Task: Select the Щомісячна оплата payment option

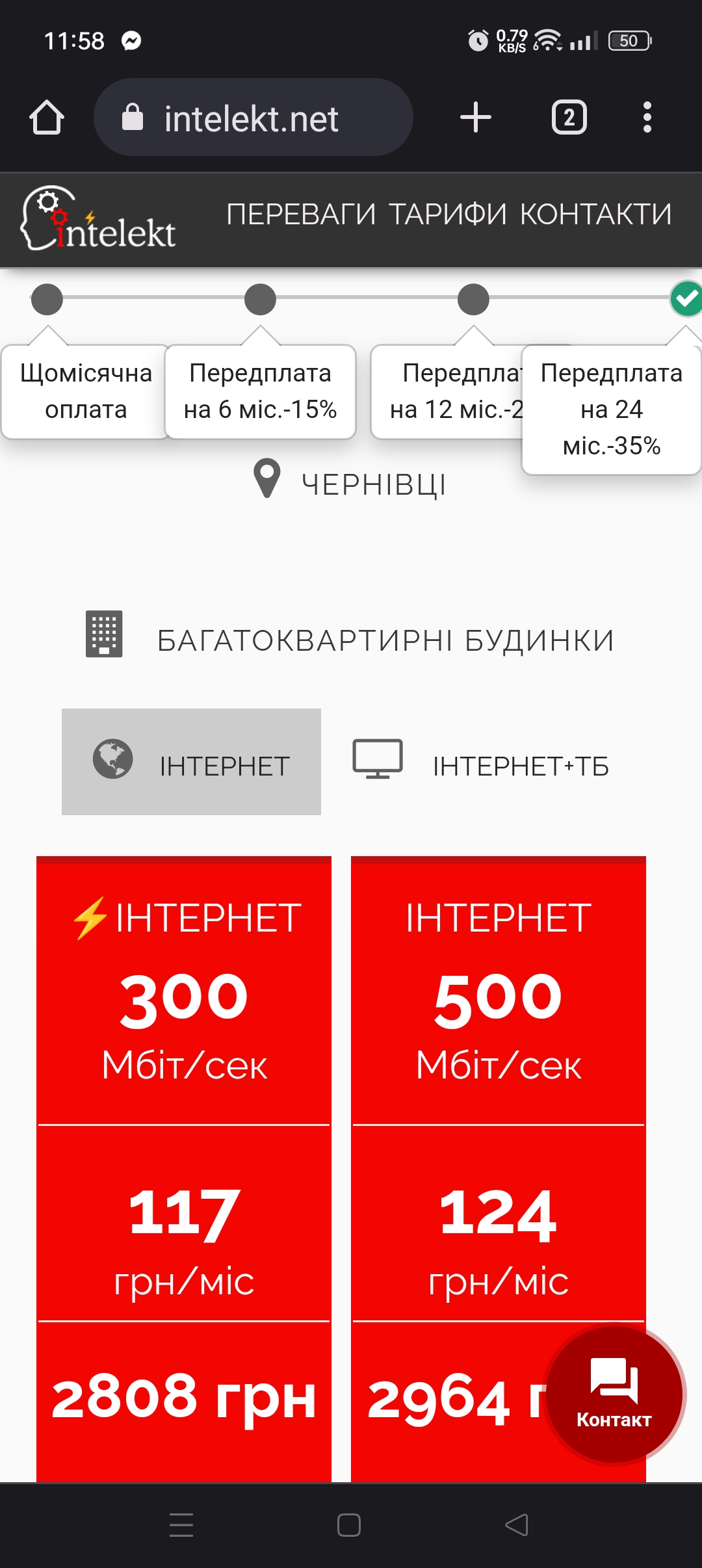Action: pos(84,391)
